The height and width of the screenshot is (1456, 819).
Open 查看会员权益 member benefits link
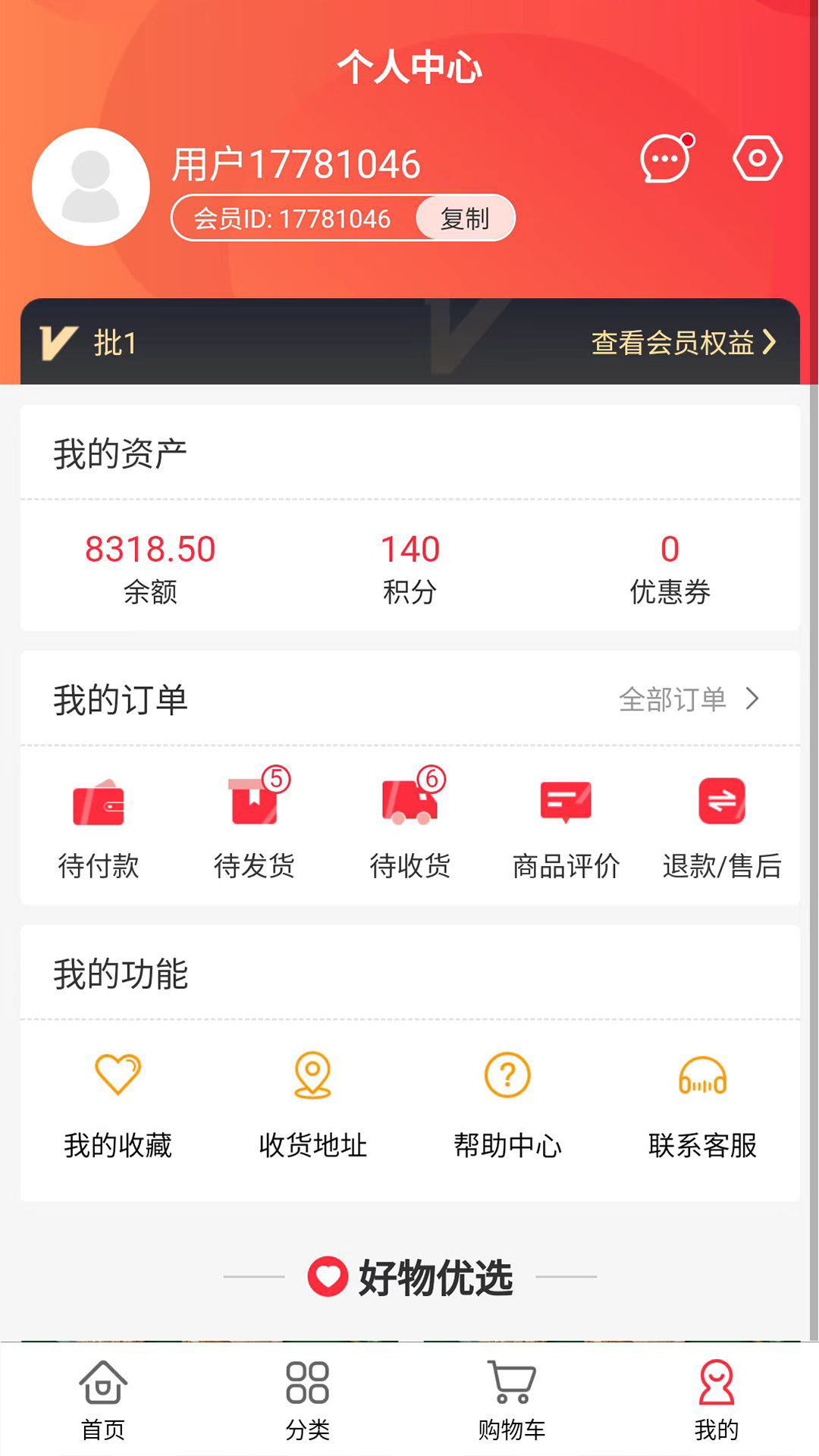pyautogui.click(x=682, y=345)
